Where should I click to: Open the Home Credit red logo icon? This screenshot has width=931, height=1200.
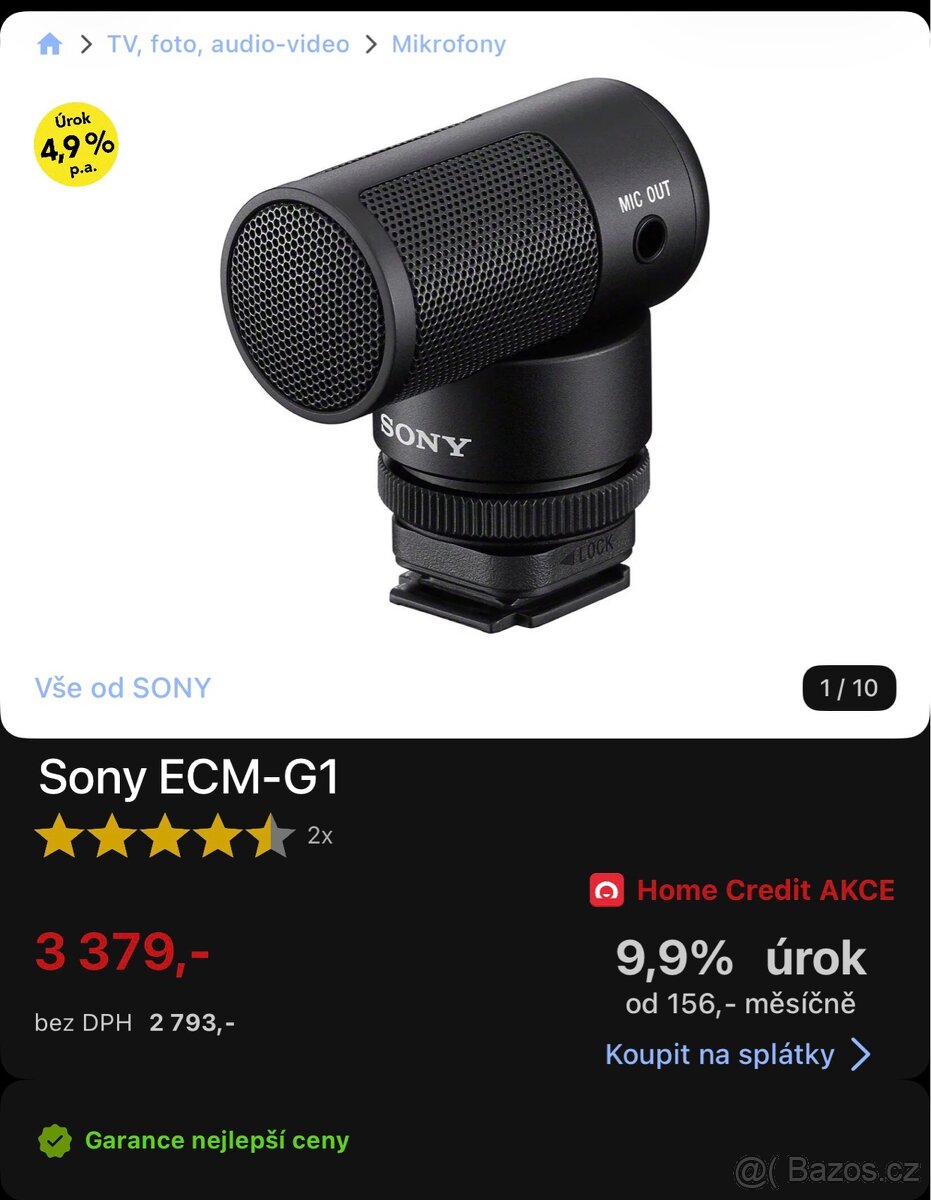[608, 890]
